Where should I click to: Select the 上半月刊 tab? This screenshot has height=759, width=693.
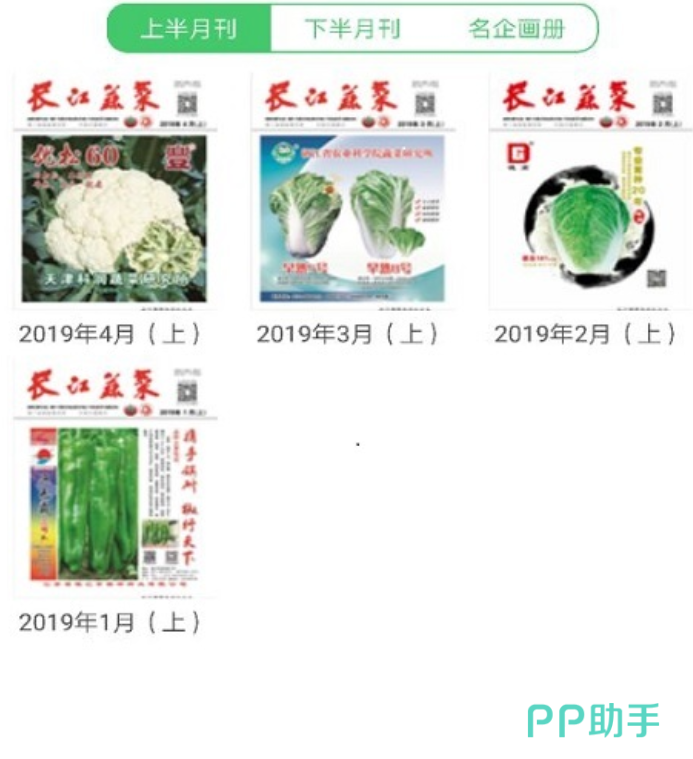[x=189, y=28]
